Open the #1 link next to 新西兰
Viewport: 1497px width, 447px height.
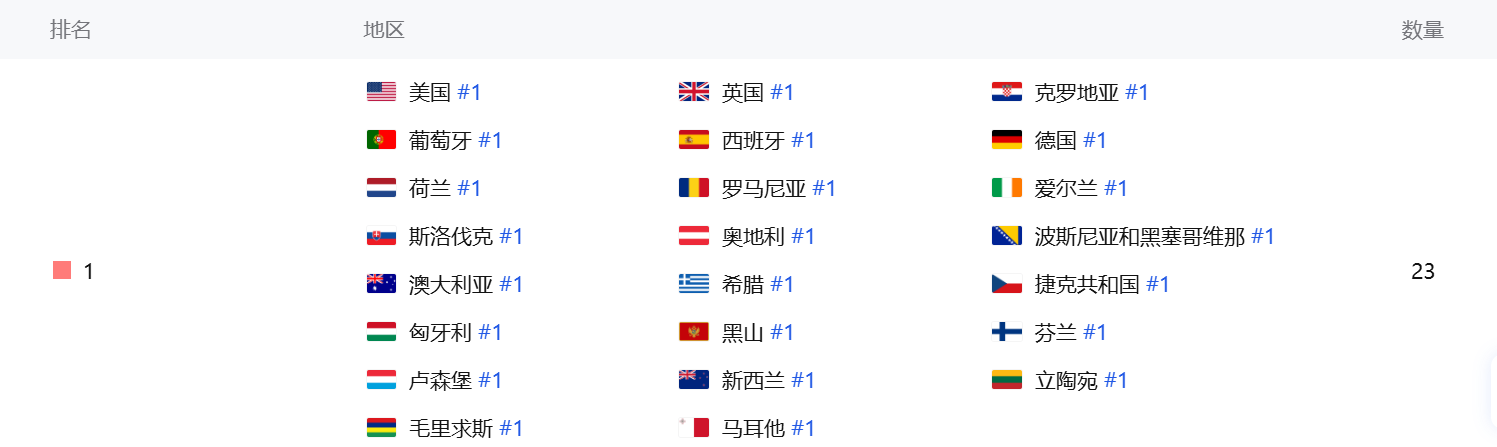pos(803,380)
